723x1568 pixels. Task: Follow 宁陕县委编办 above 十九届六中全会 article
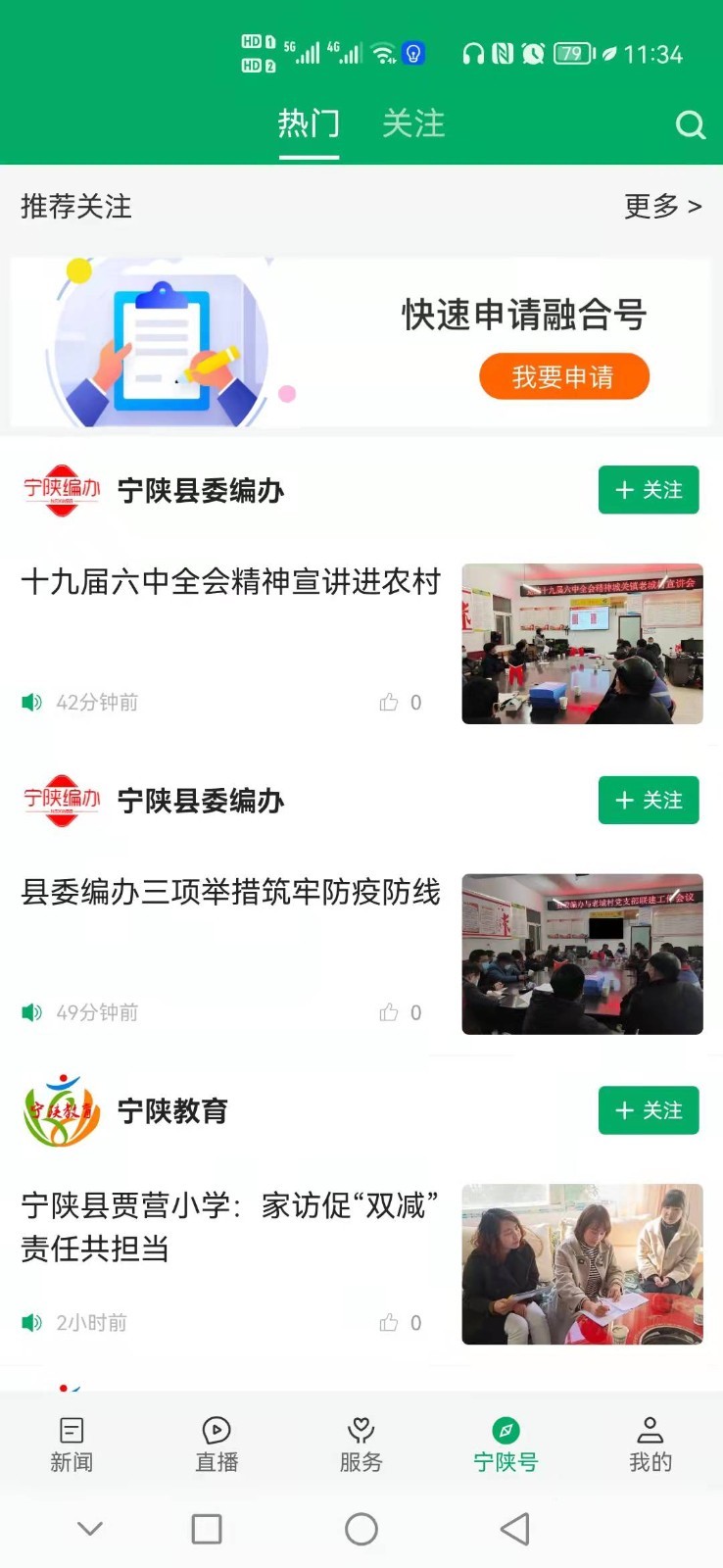[x=649, y=490]
